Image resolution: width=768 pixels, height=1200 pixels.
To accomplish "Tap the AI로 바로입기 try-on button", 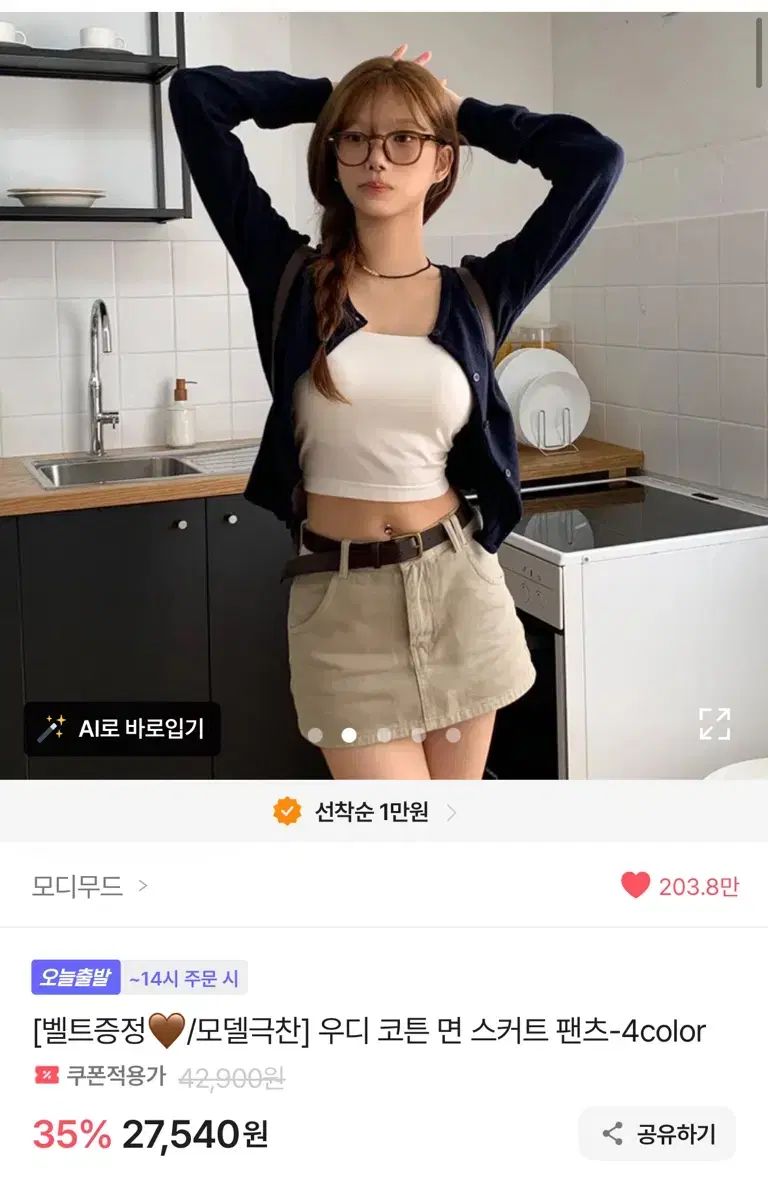I will click(122, 729).
